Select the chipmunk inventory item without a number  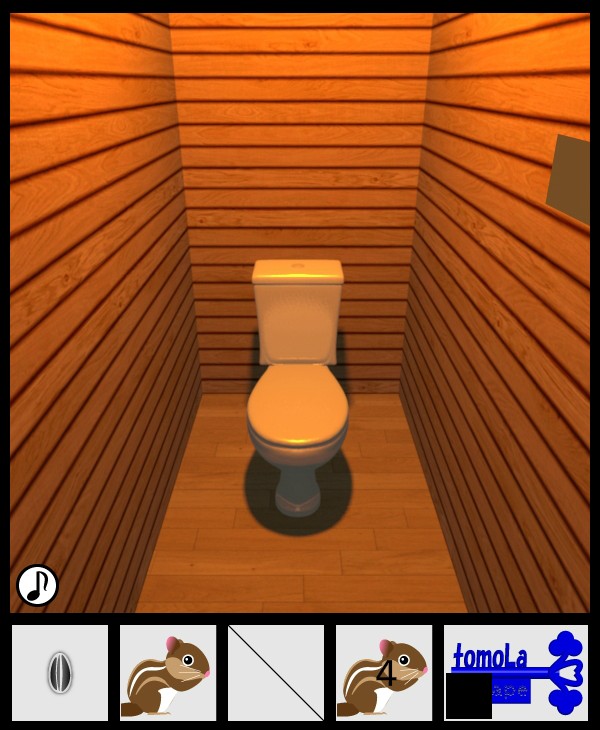click(x=168, y=673)
